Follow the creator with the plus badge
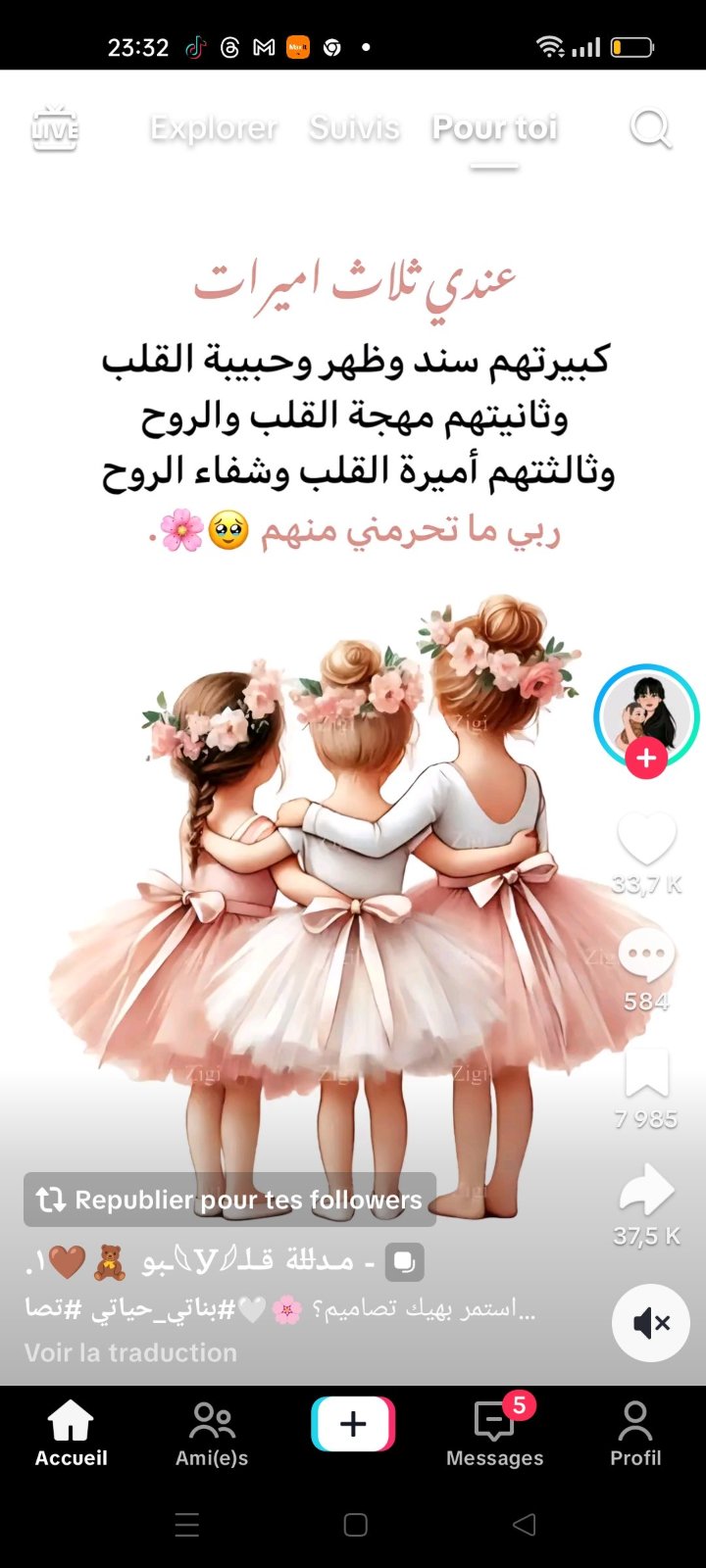Screen dimensions: 706x1568 (x=646, y=759)
